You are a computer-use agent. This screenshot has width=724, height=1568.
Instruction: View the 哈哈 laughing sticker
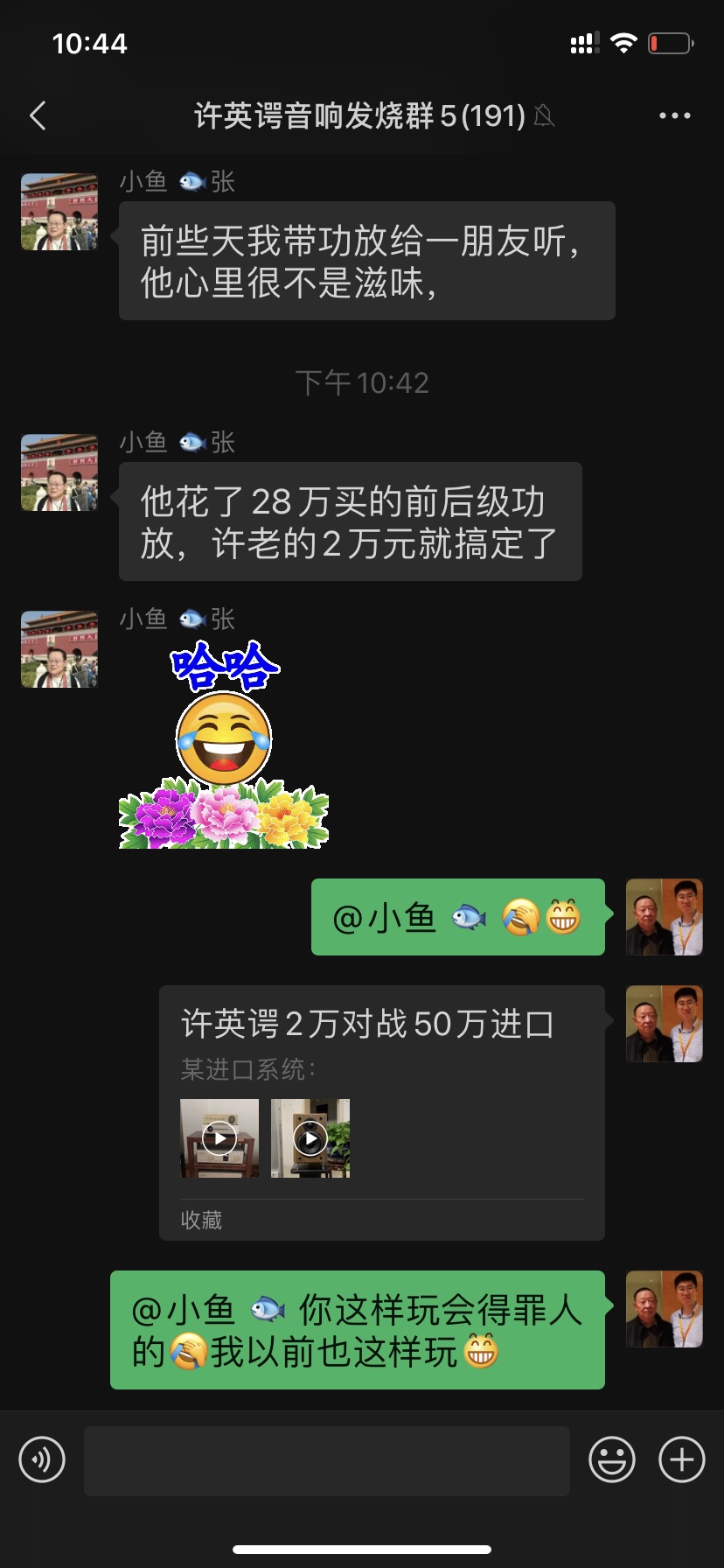pyautogui.click(x=224, y=745)
